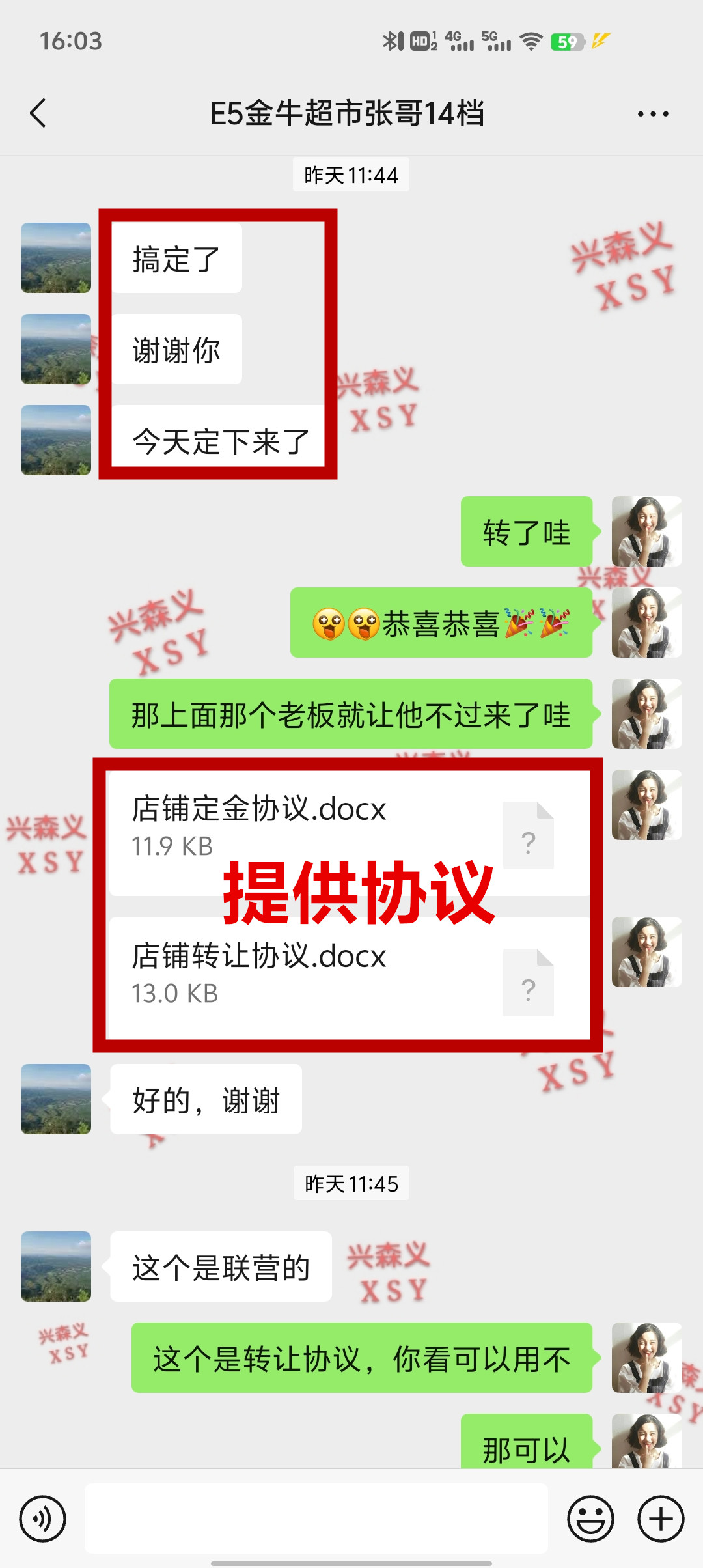Tap the avatar next to 转了哇
Screen dimensions: 703x1568
(646, 531)
